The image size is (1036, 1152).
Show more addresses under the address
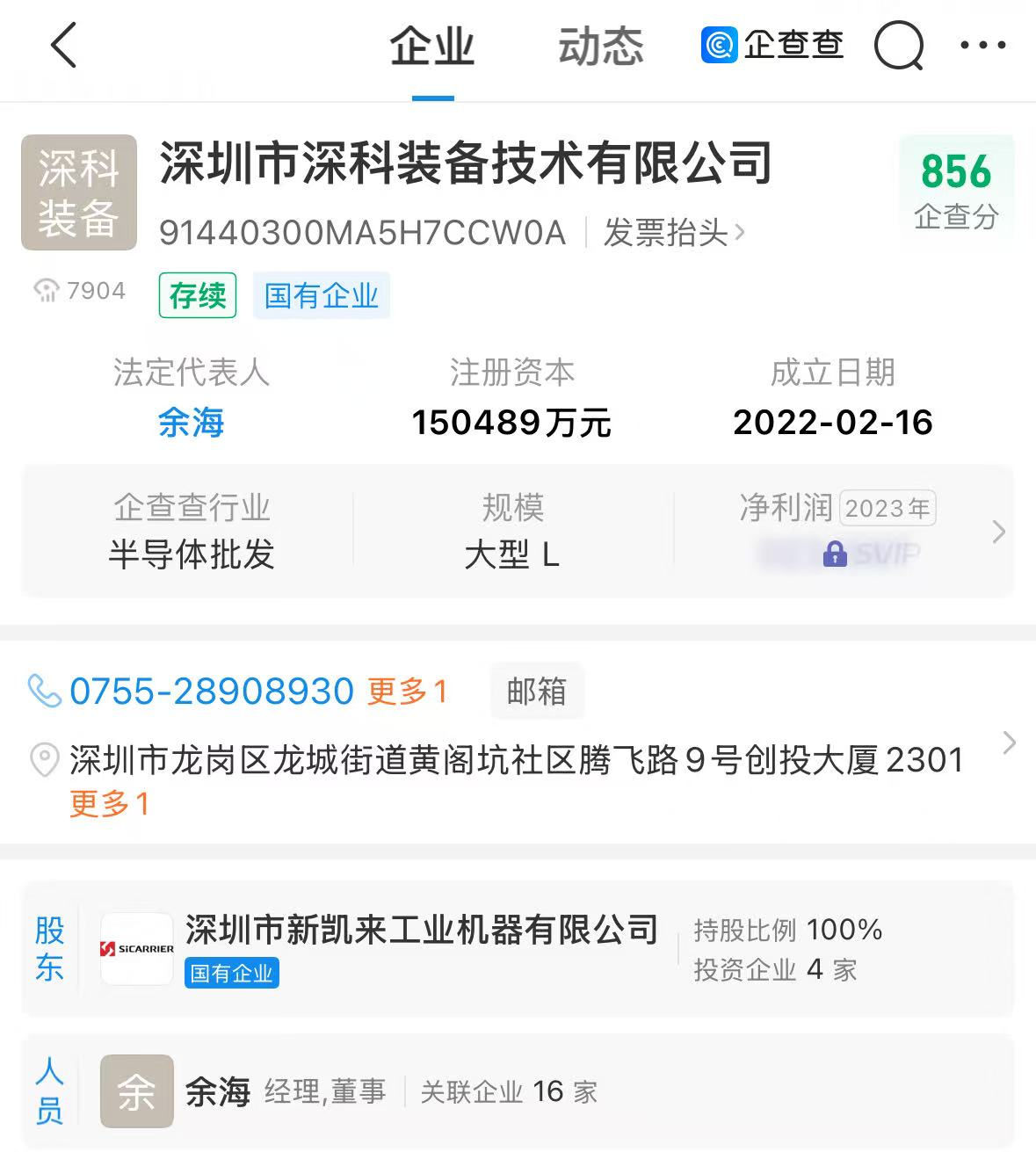click(x=110, y=803)
